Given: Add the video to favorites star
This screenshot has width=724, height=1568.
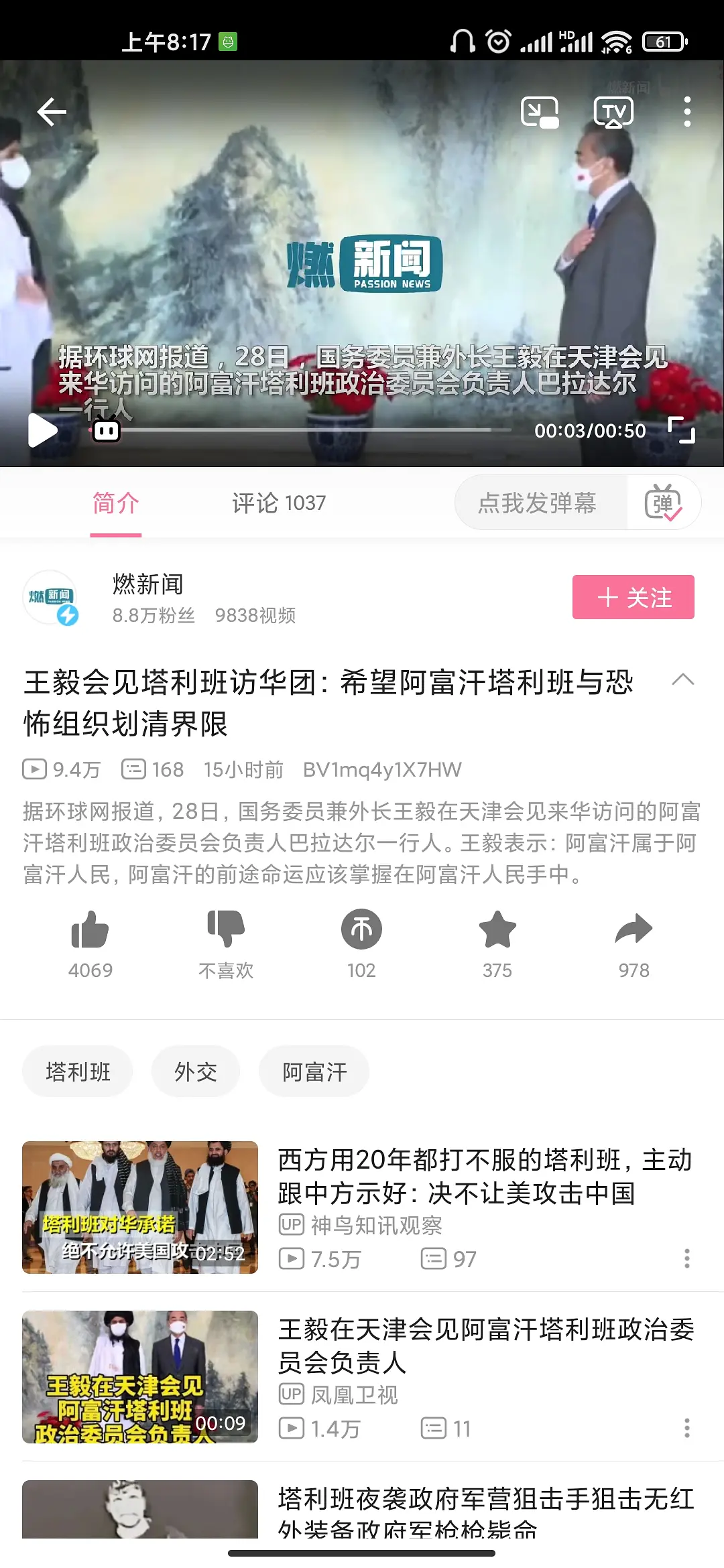Looking at the screenshot, I should (x=497, y=930).
